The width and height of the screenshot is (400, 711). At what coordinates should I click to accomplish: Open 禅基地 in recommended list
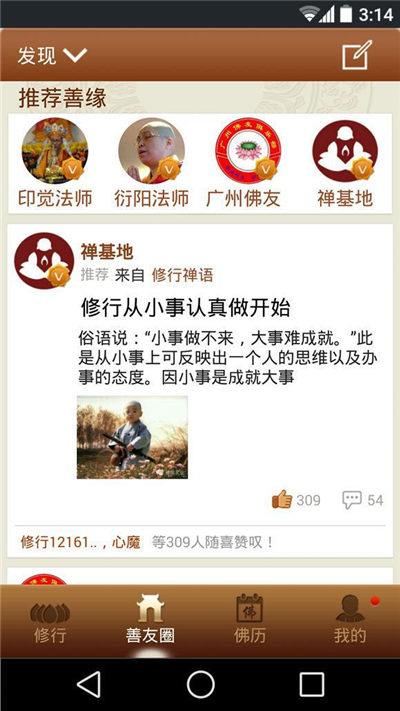345,163
